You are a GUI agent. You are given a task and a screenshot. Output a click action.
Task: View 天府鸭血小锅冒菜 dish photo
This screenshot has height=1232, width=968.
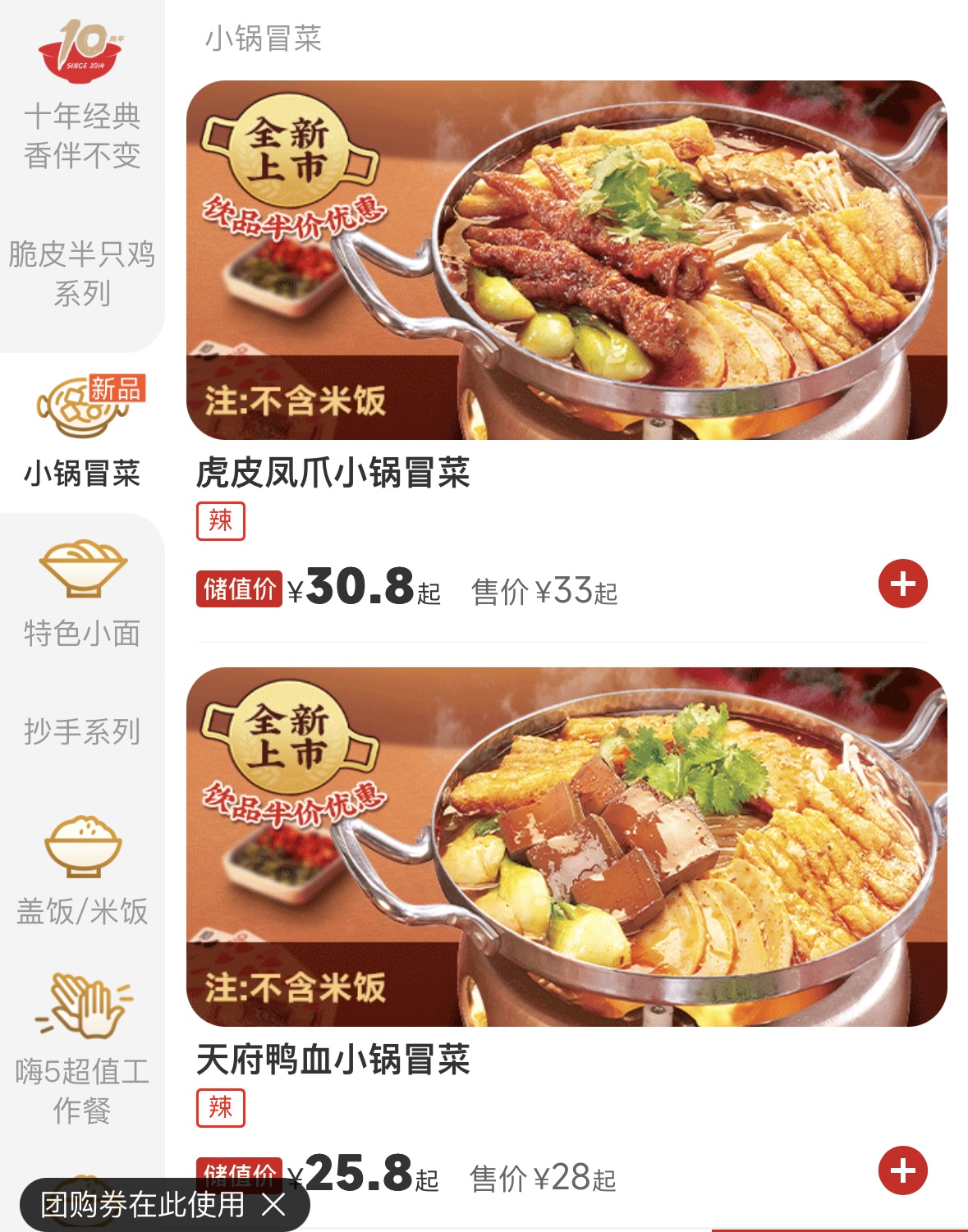(x=567, y=847)
